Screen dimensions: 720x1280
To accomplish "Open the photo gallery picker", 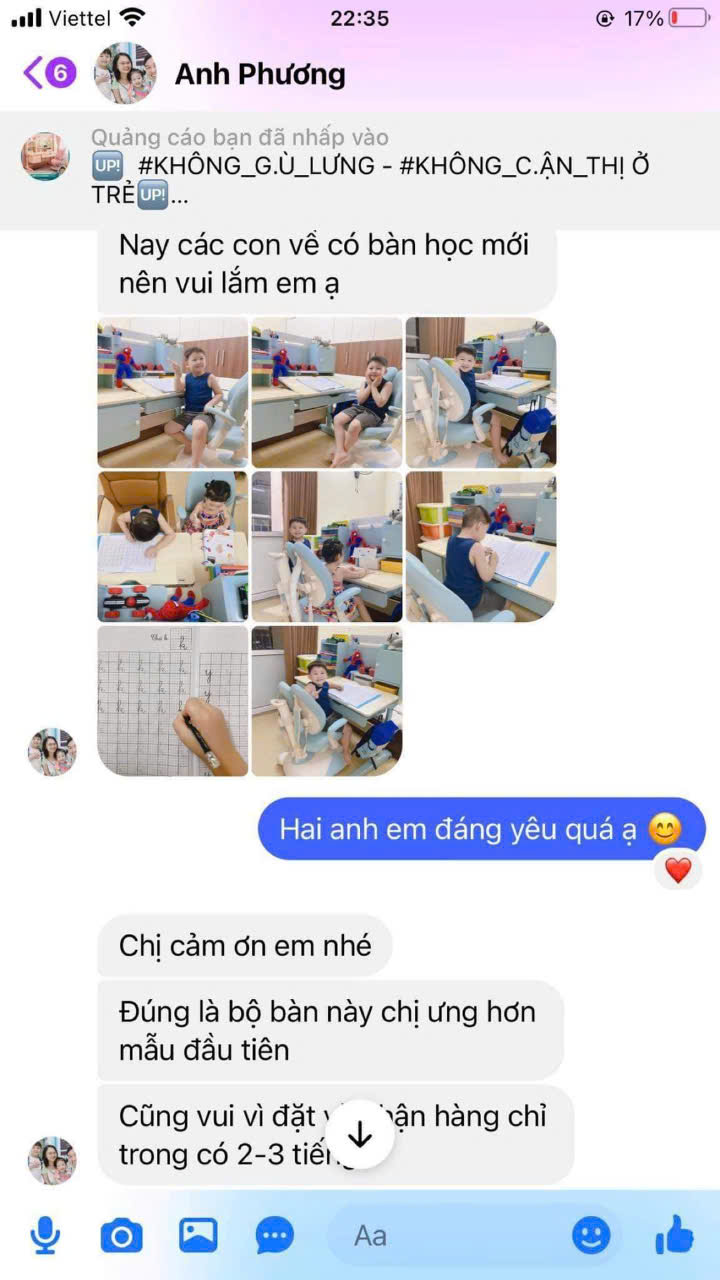I will (198, 1236).
